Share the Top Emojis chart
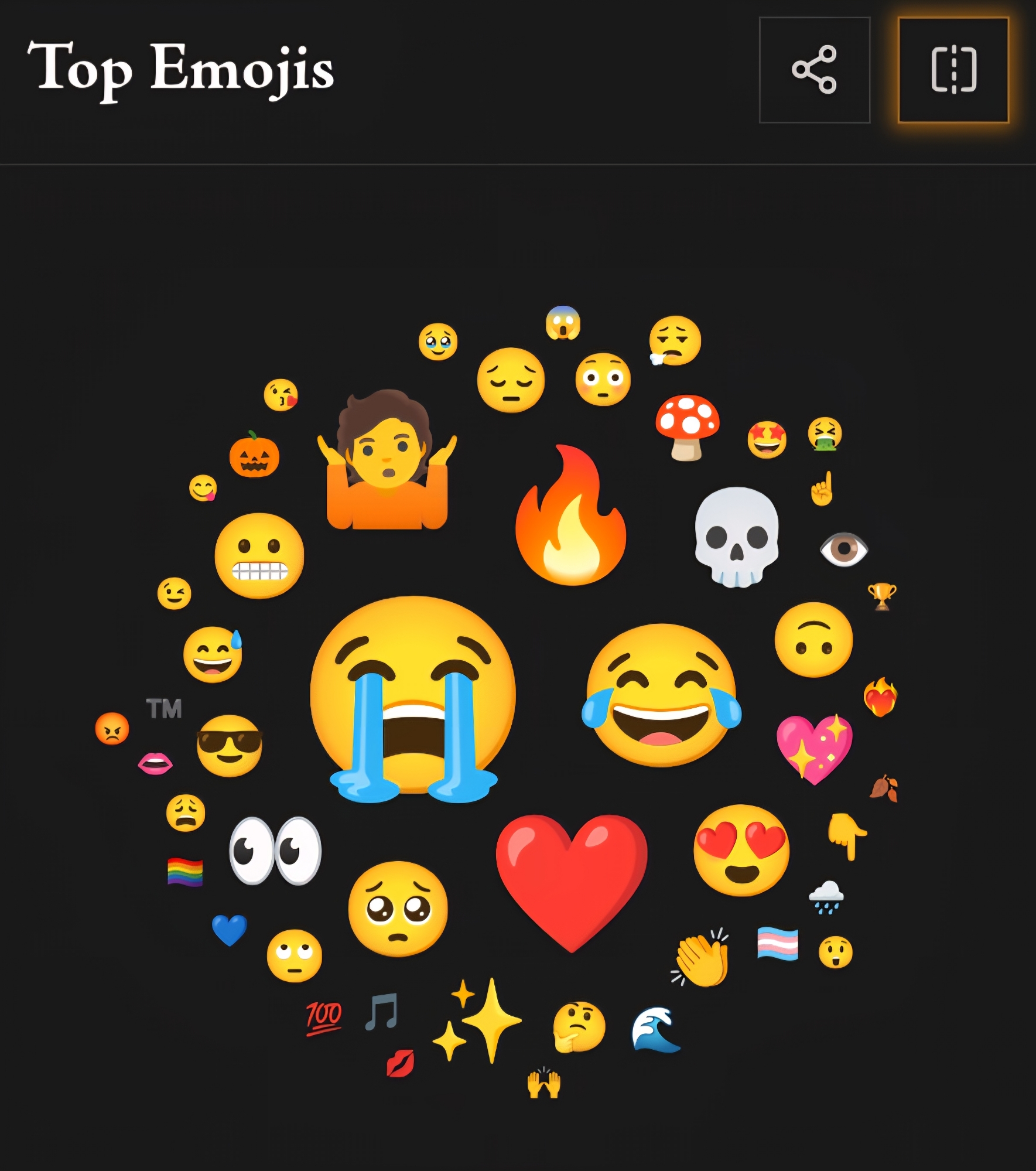Viewport: 1036px width, 1171px height. pos(814,70)
